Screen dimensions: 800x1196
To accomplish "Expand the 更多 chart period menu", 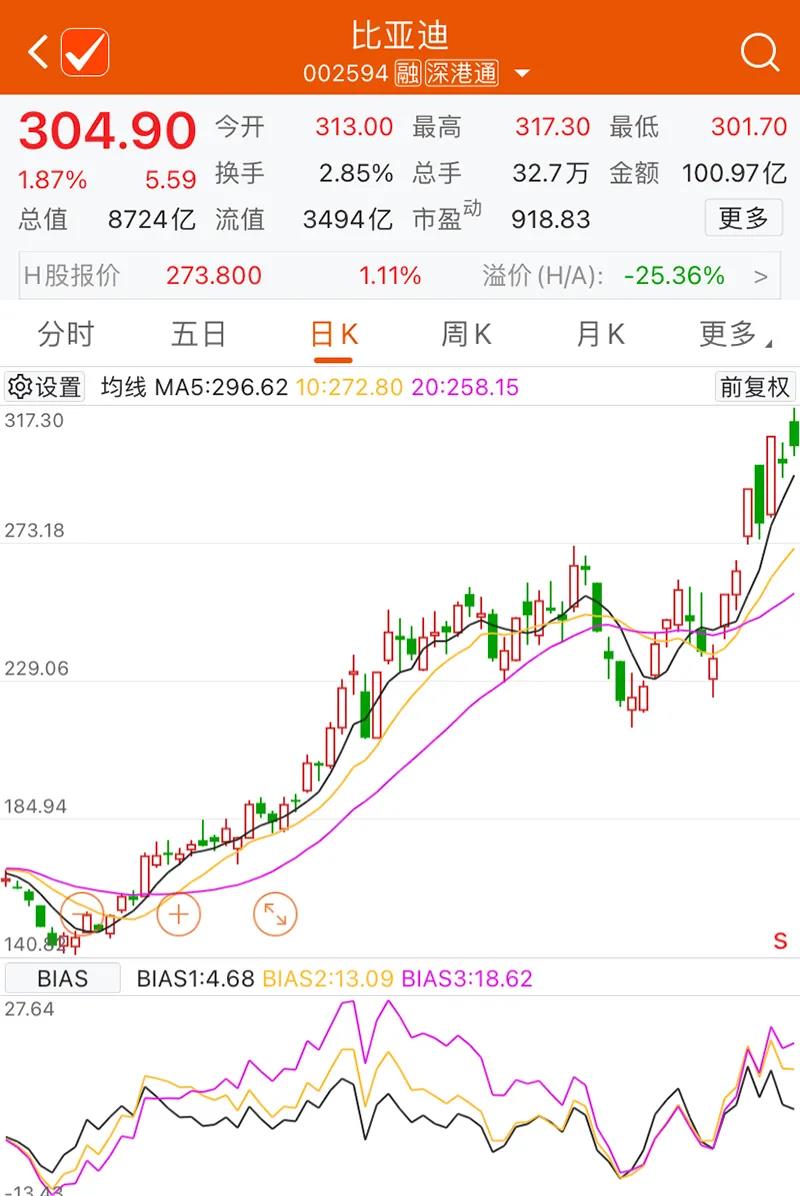I will [733, 334].
